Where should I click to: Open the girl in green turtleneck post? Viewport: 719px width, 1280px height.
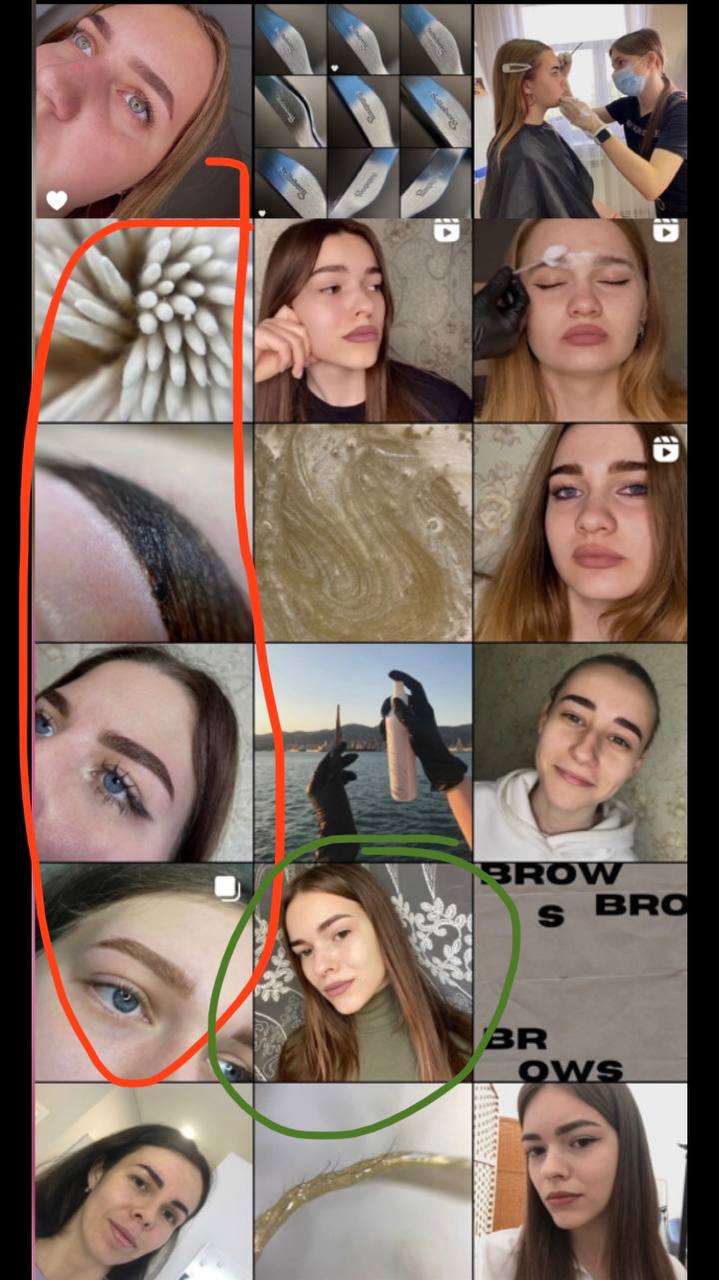[x=363, y=972]
